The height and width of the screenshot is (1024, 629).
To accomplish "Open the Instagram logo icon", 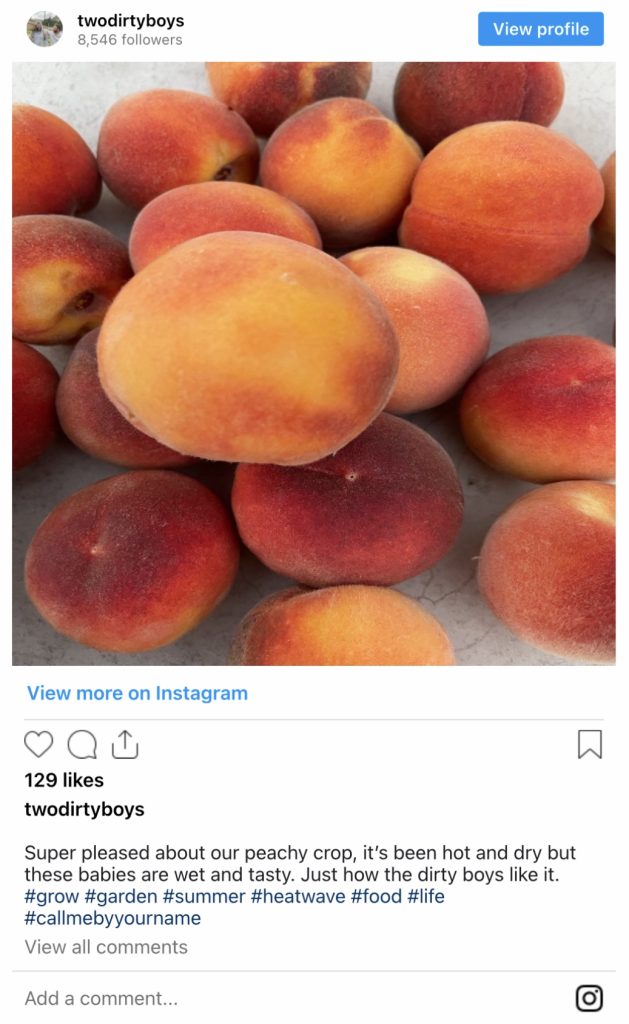I will point(590,998).
